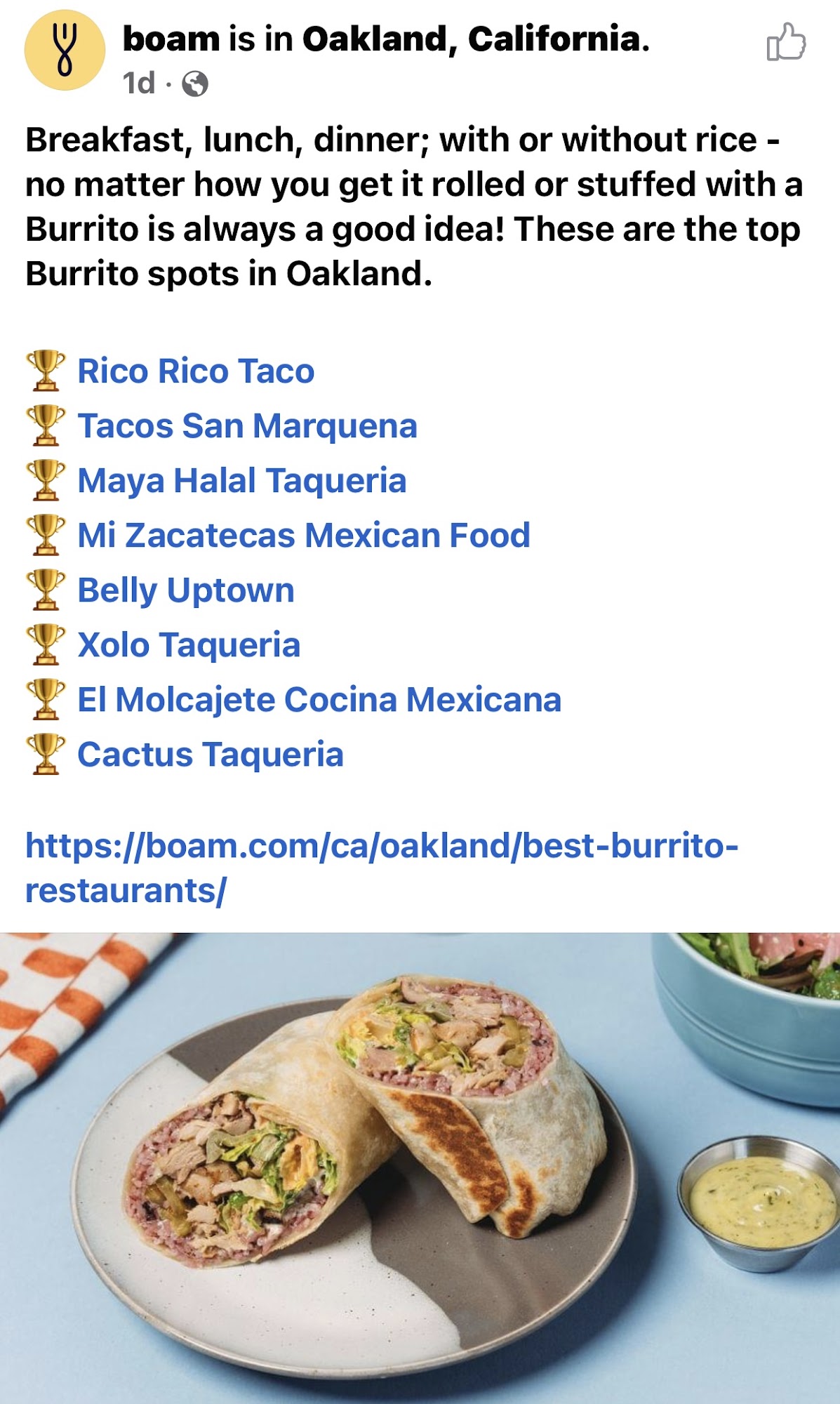Go to Mi Zacatecas Mexican Food
The image size is (840, 1404).
[x=303, y=536]
